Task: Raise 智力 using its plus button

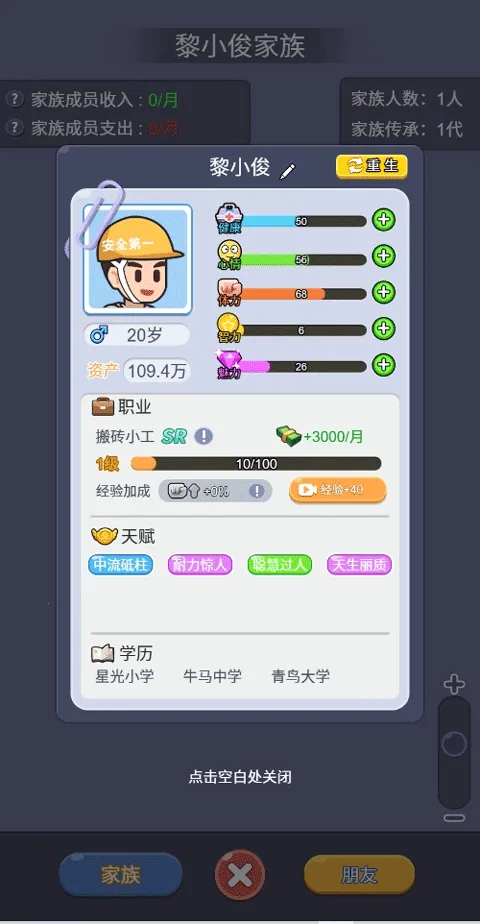Action: coord(384,328)
